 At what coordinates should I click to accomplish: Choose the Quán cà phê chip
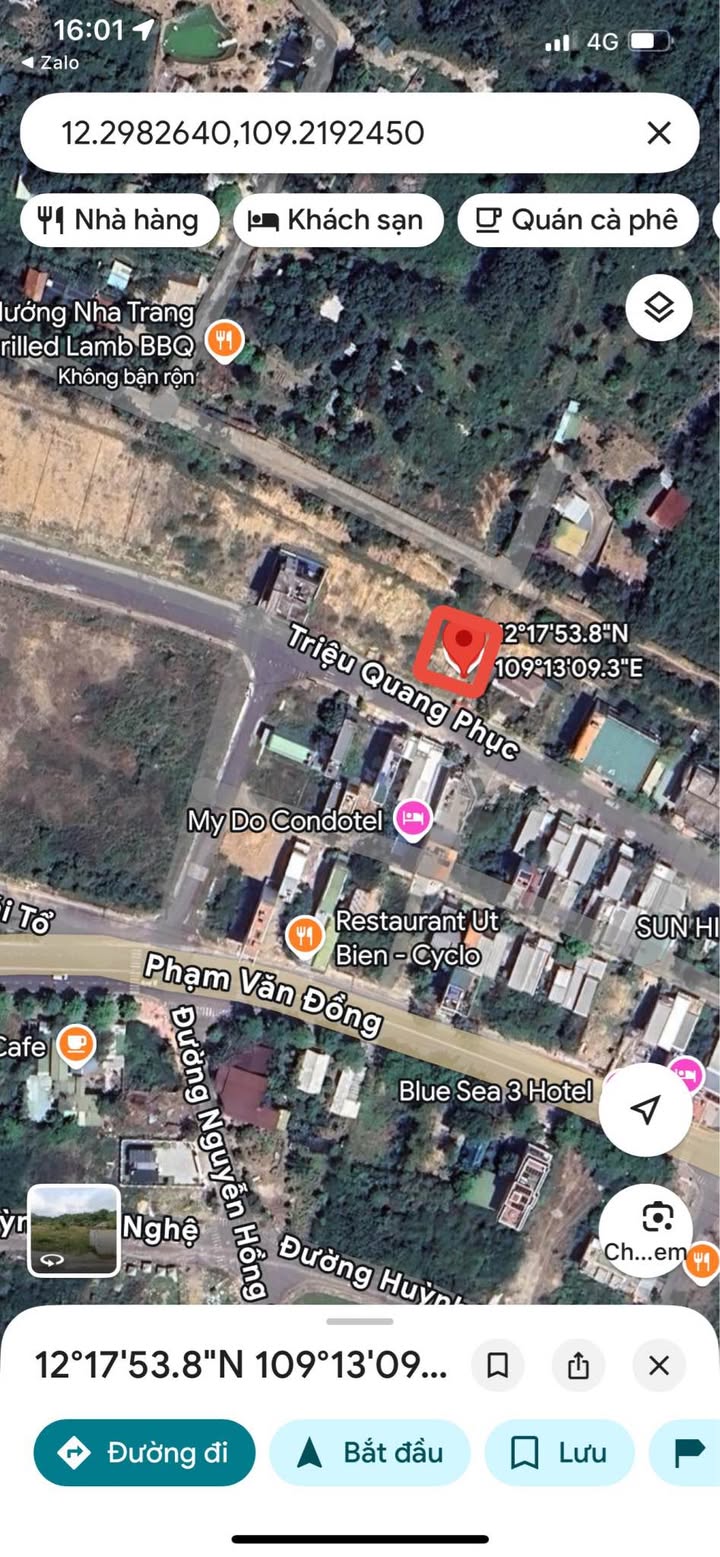pyautogui.click(x=578, y=220)
